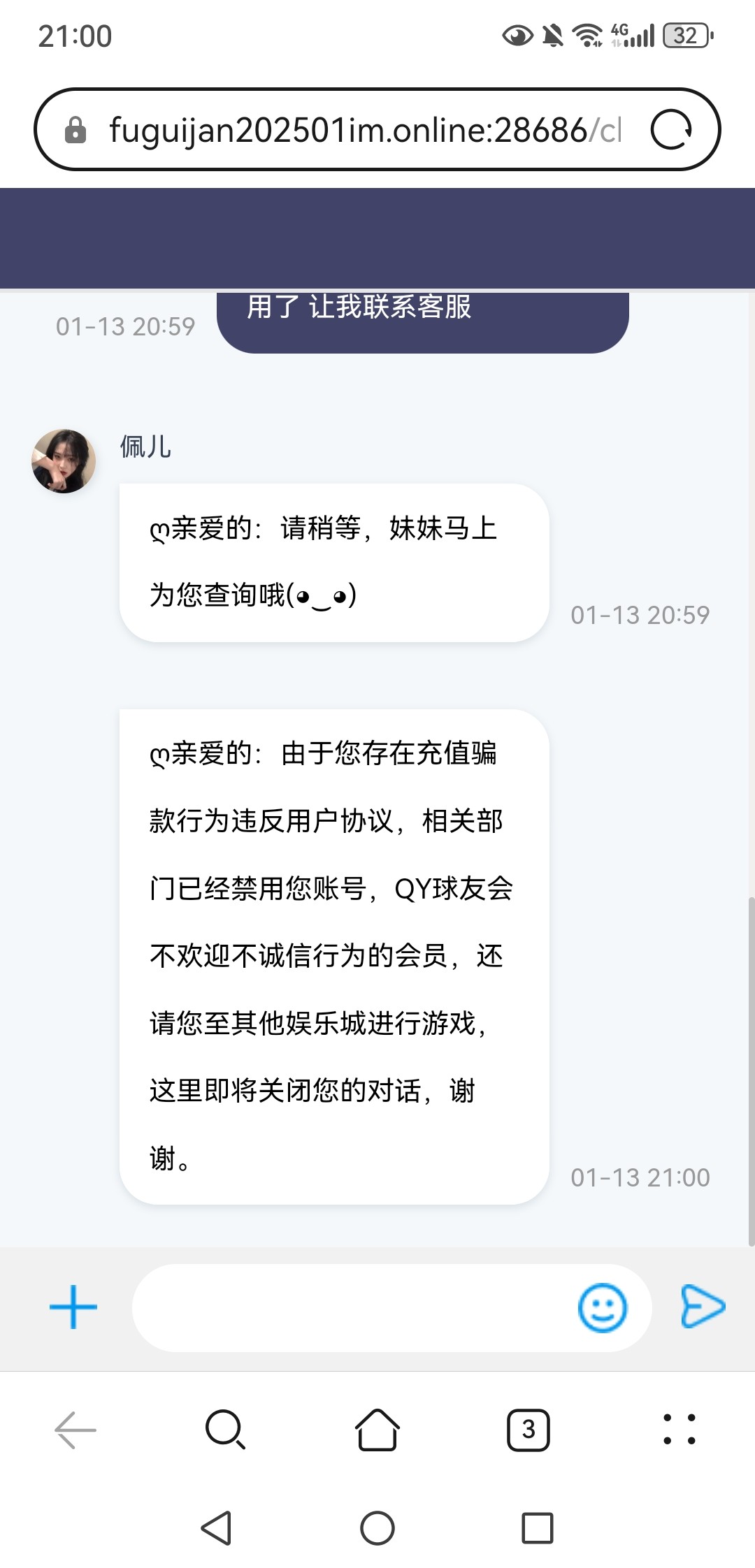Open the emoji smiley picker
The height and width of the screenshot is (1568, 755).
[602, 1307]
